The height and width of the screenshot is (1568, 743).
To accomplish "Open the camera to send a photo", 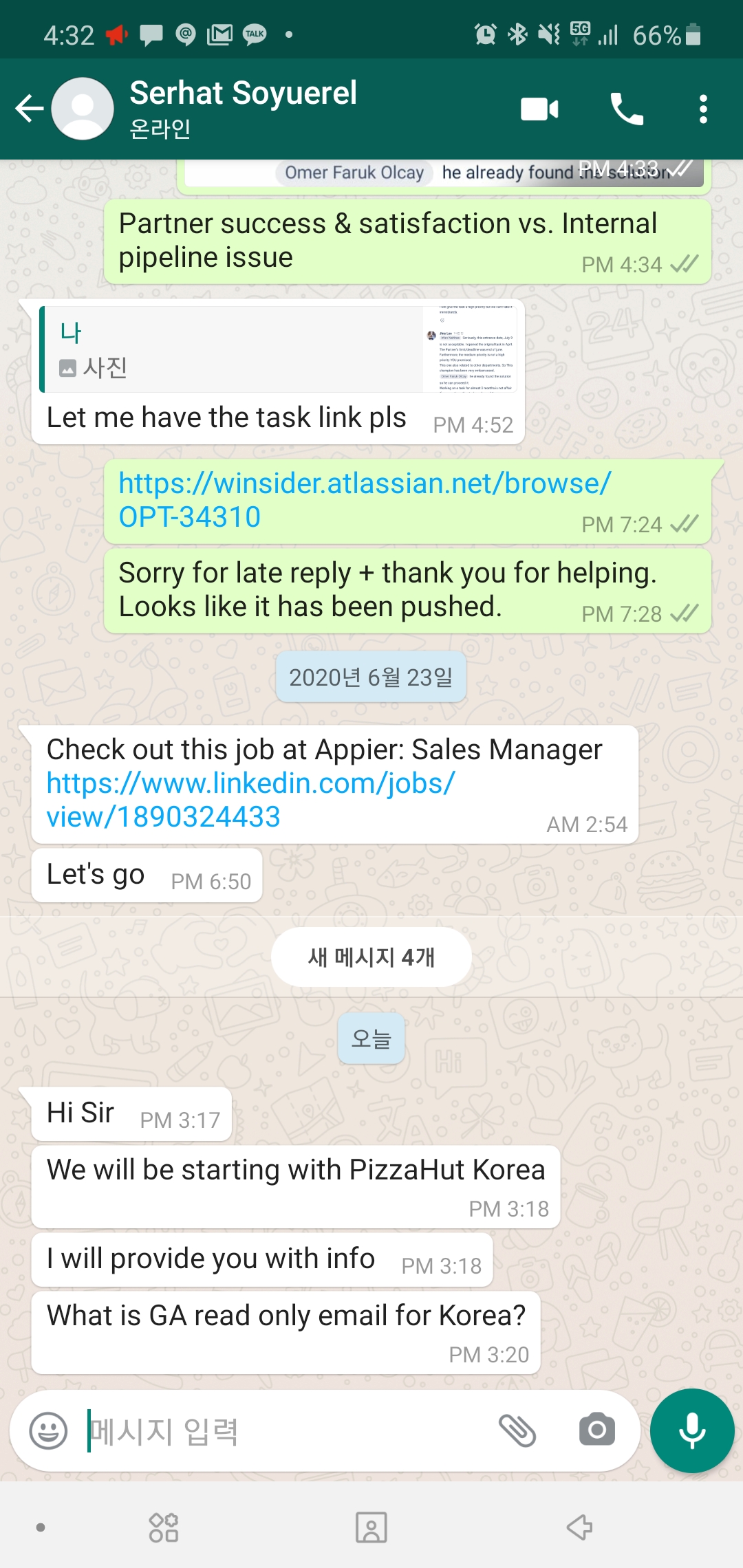I will click(596, 1431).
